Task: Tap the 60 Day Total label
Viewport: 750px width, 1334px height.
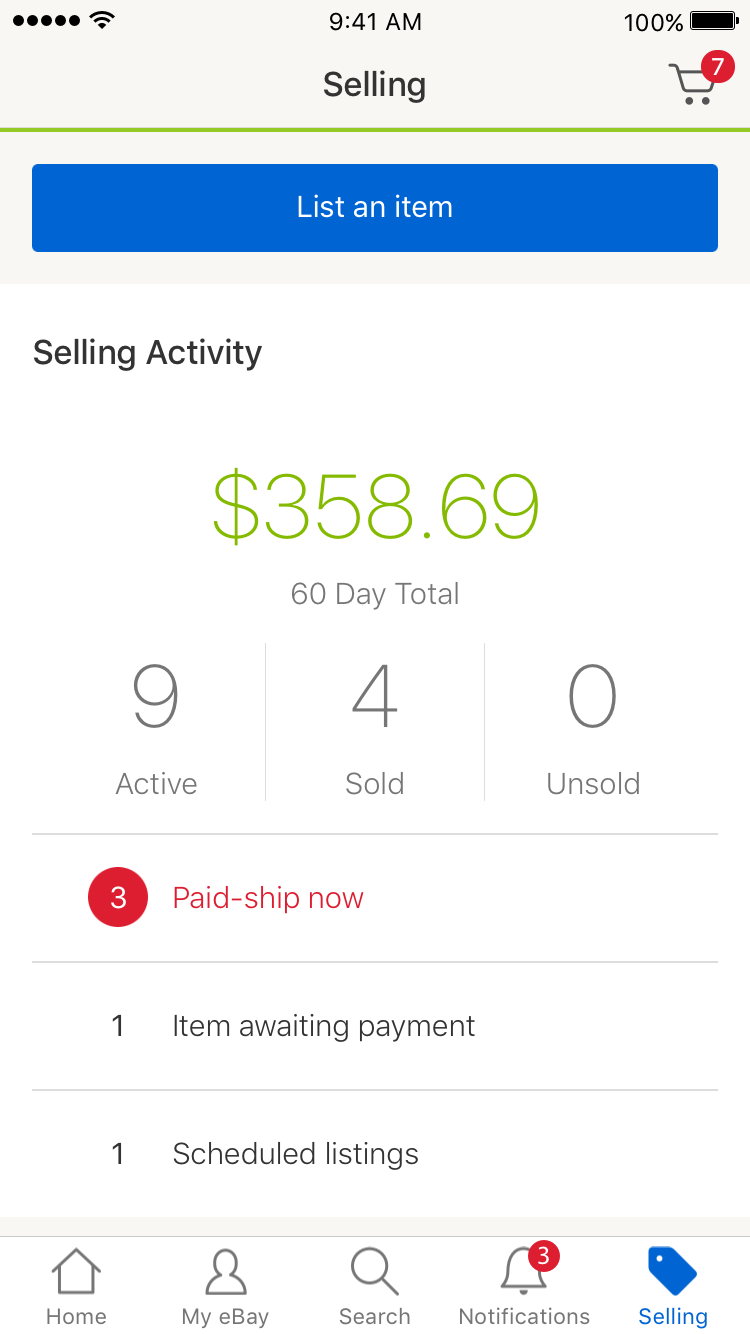Action: tap(375, 593)
